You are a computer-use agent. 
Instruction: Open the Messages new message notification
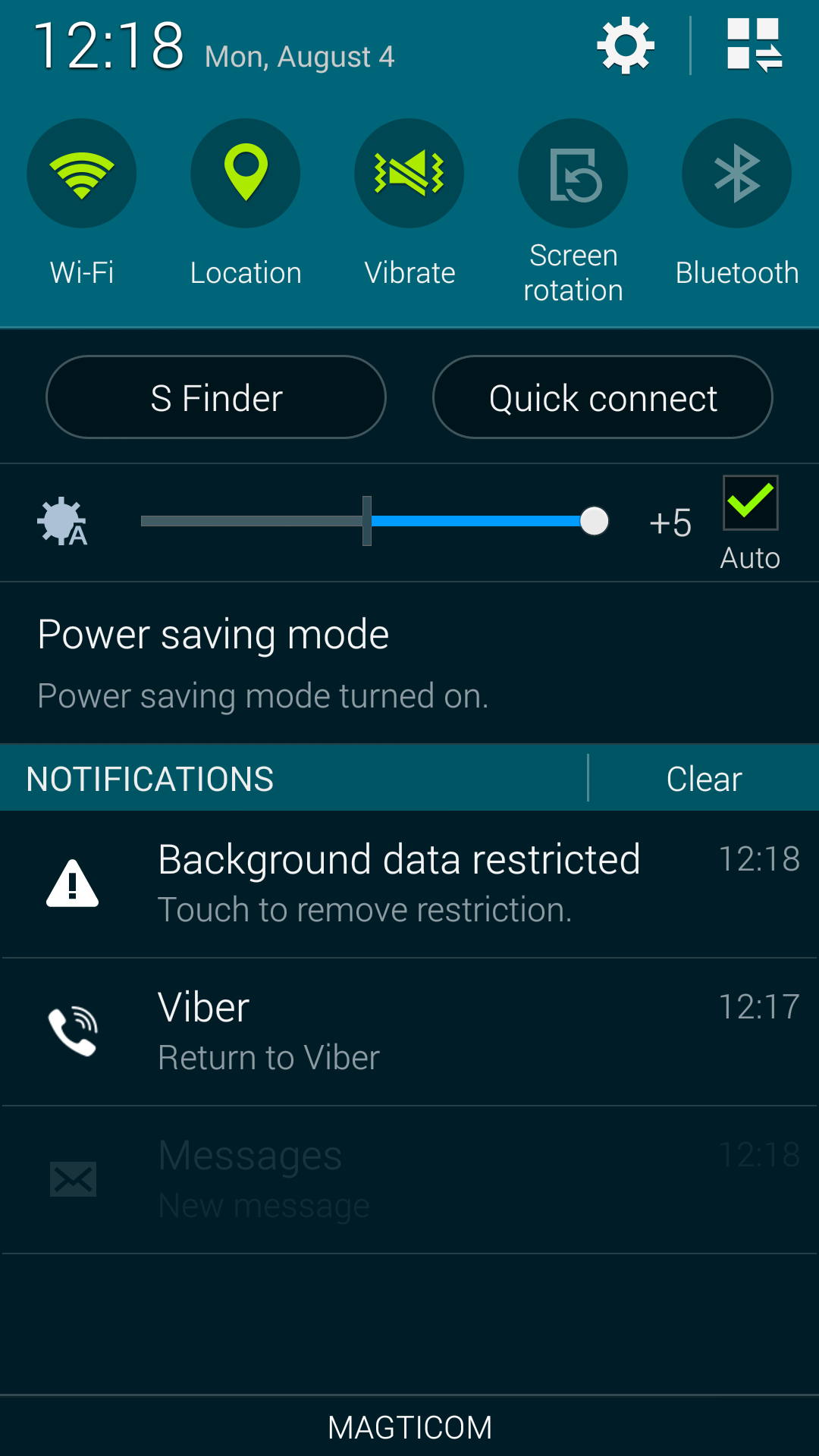point(409,1179)
